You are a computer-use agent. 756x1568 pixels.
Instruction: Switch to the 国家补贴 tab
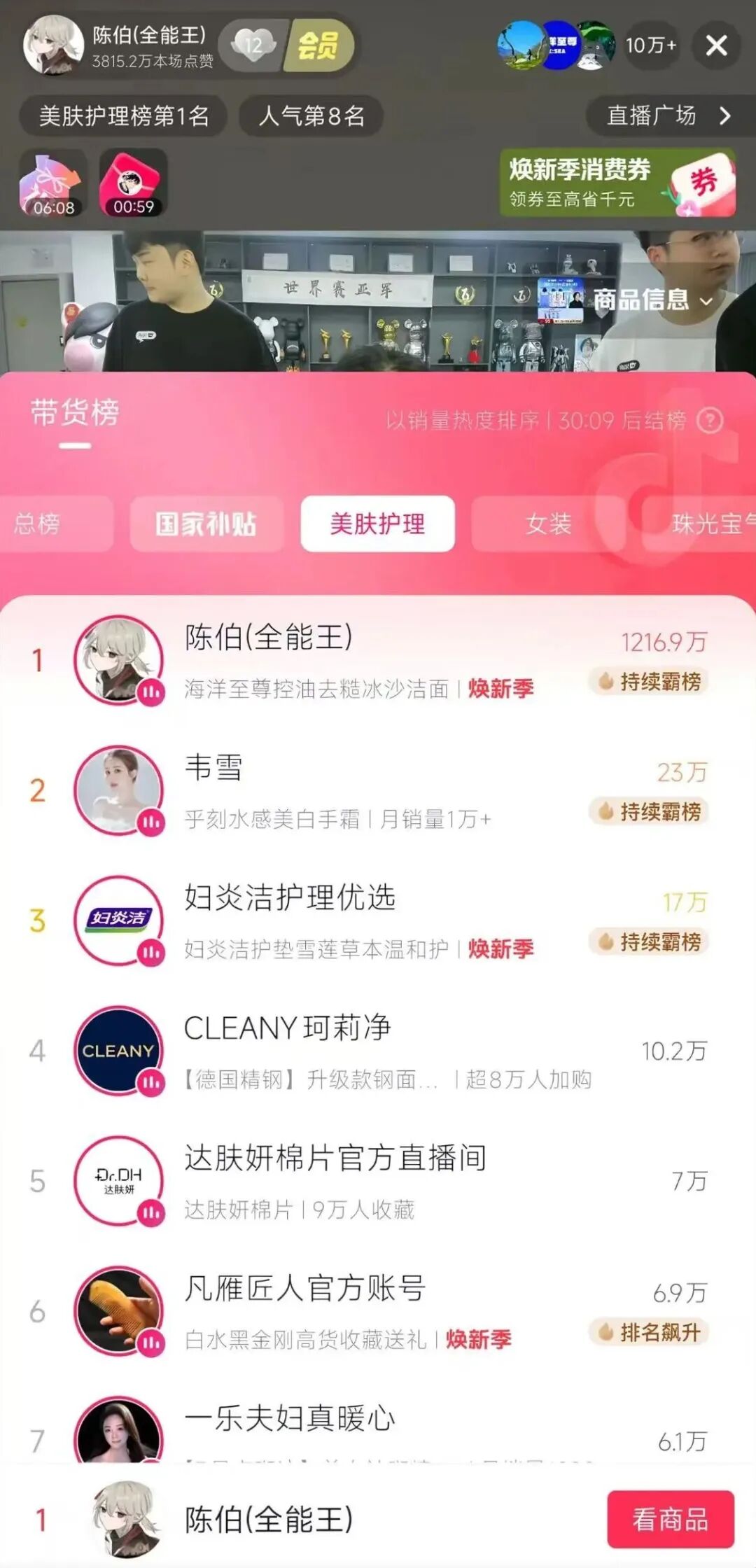(x=206, y=524)
